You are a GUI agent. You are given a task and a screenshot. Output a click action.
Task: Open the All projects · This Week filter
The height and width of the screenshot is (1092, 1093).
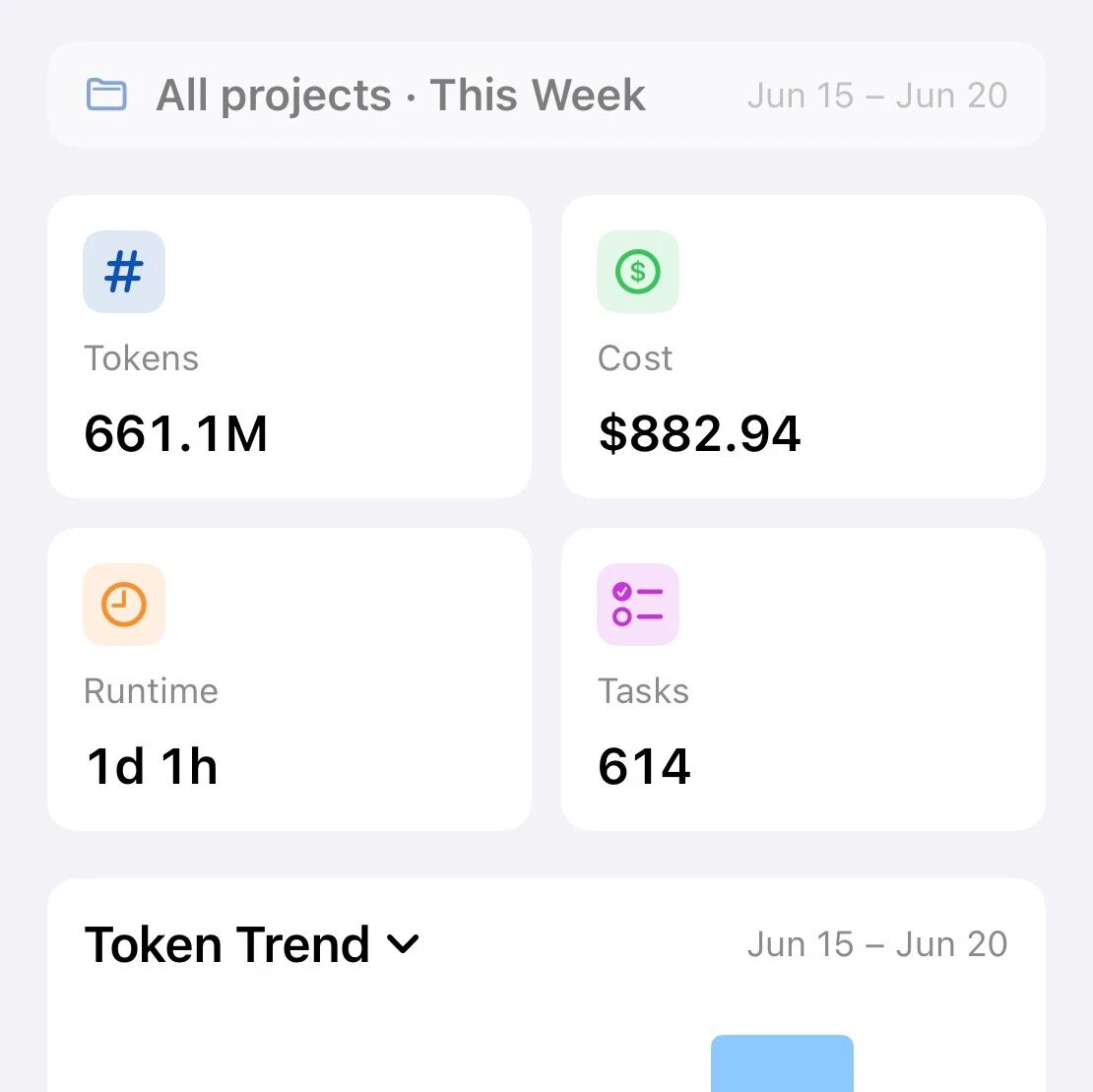click(x=546, y=95)
